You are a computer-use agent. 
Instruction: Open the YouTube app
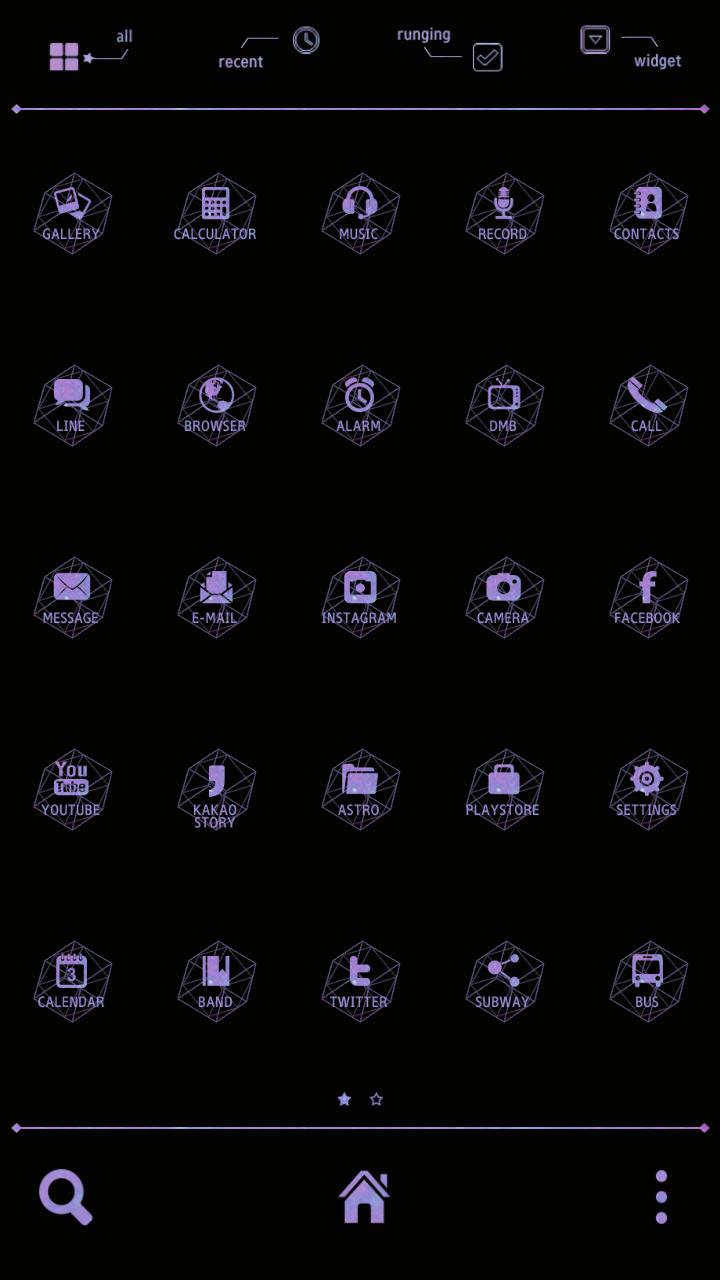click(x=72, y=788)
